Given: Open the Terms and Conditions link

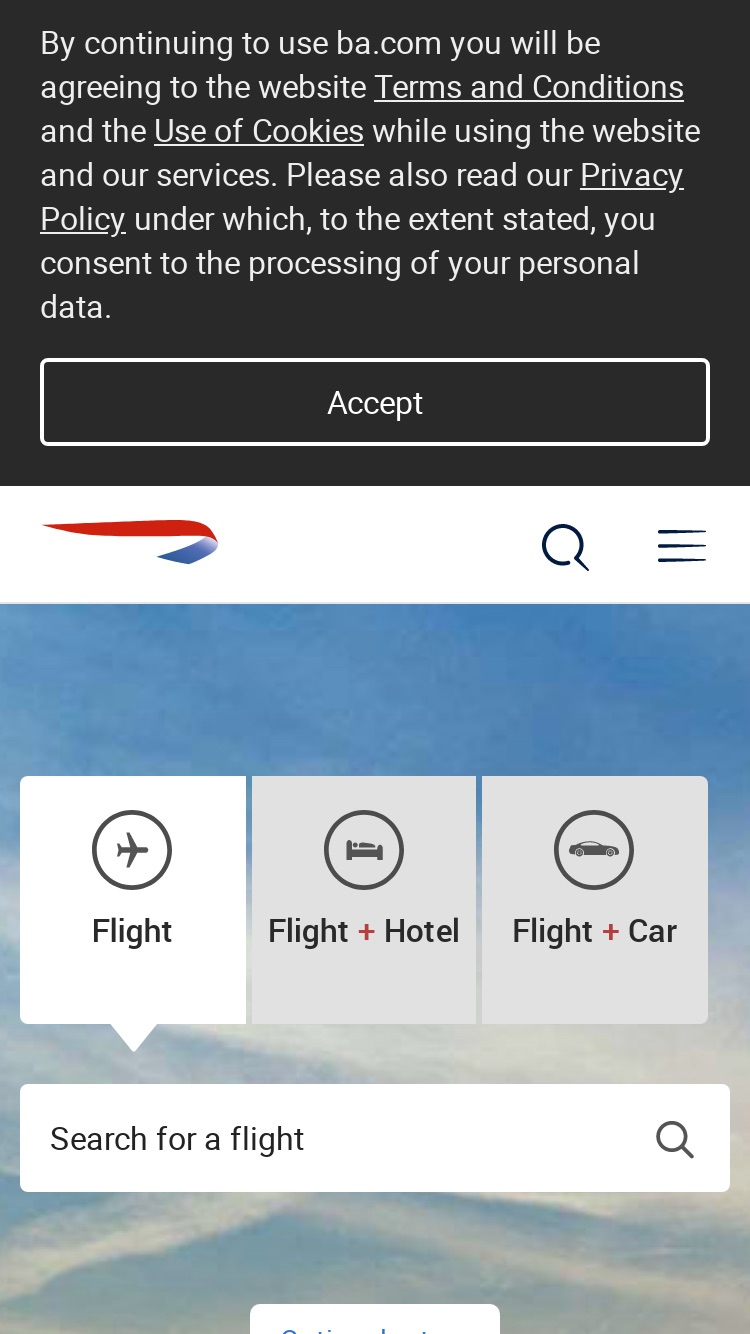Looking at the screenshot, I should [x=529, y=88].
